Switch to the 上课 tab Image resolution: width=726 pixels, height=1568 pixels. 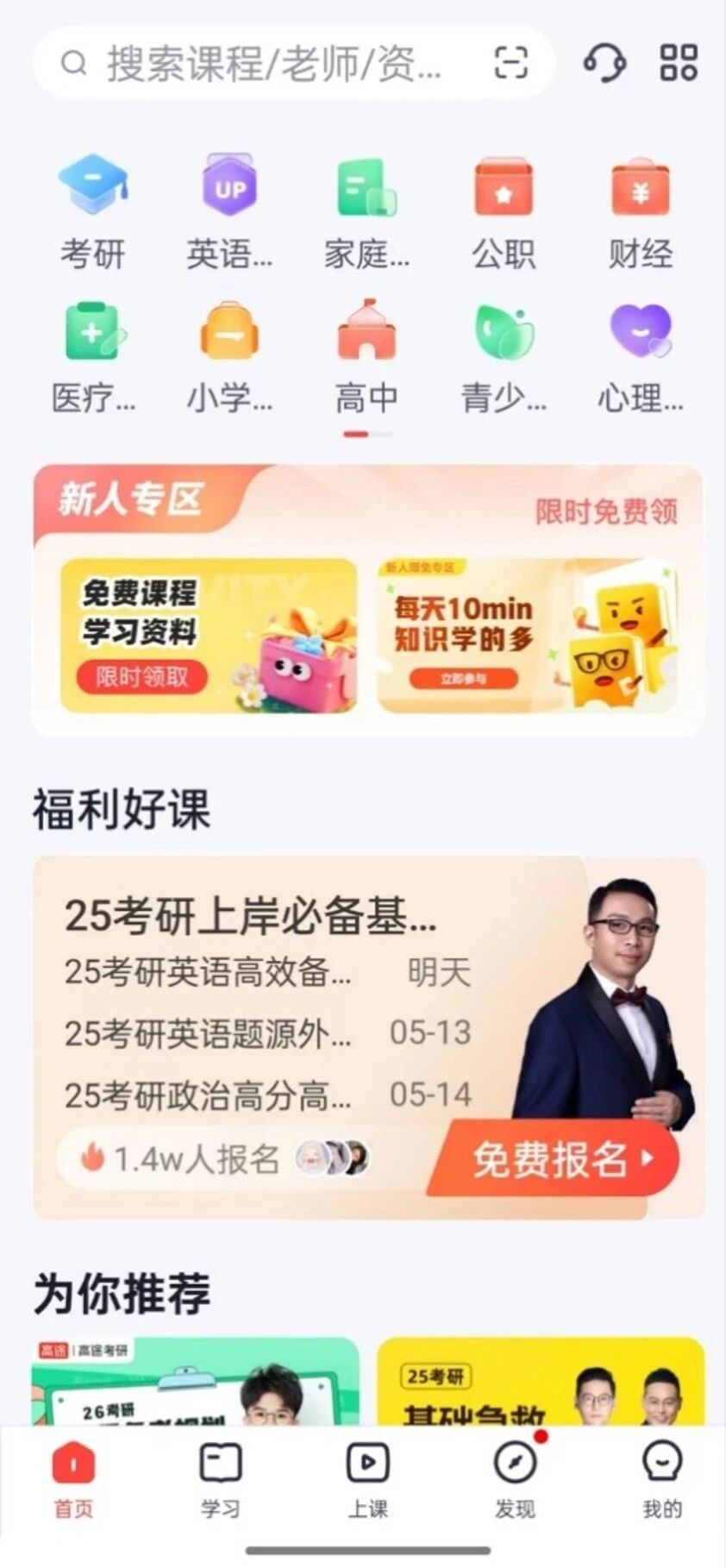(x=368, y=1478)
